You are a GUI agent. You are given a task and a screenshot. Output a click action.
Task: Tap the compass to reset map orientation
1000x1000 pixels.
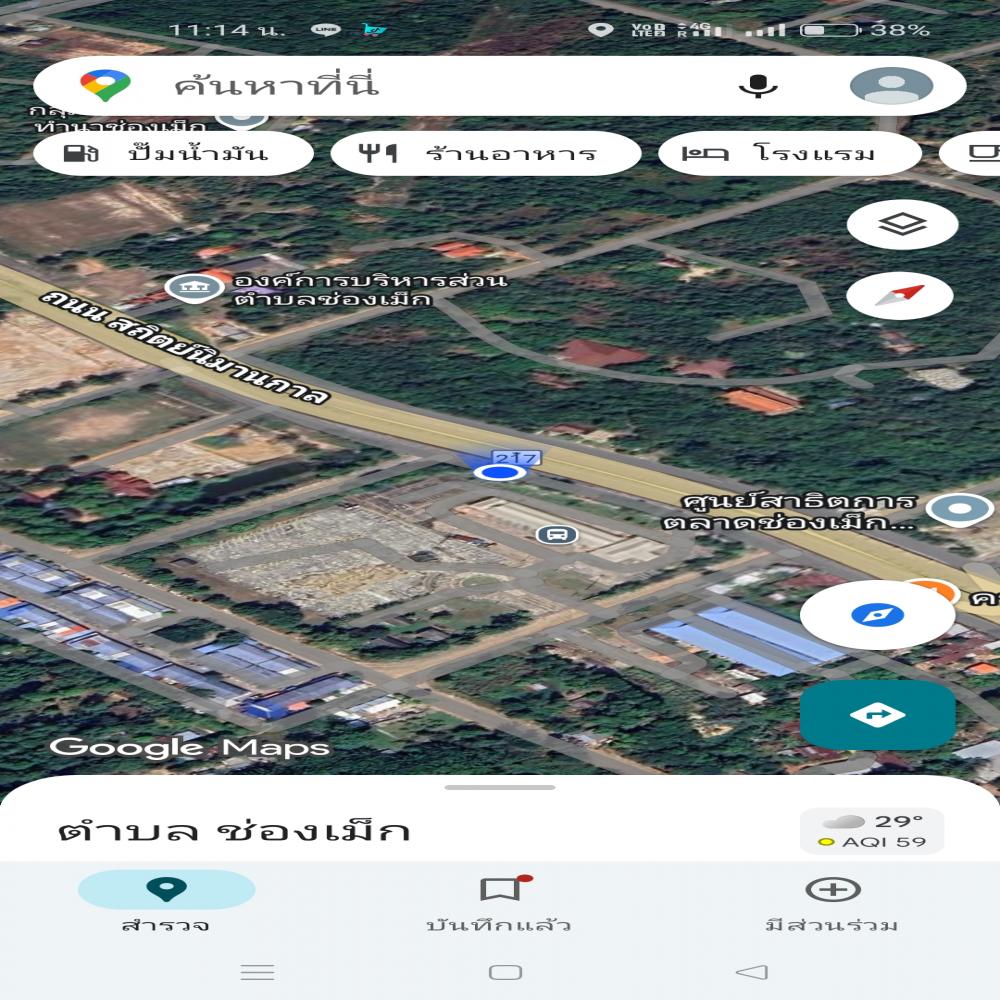coord(900,296)
